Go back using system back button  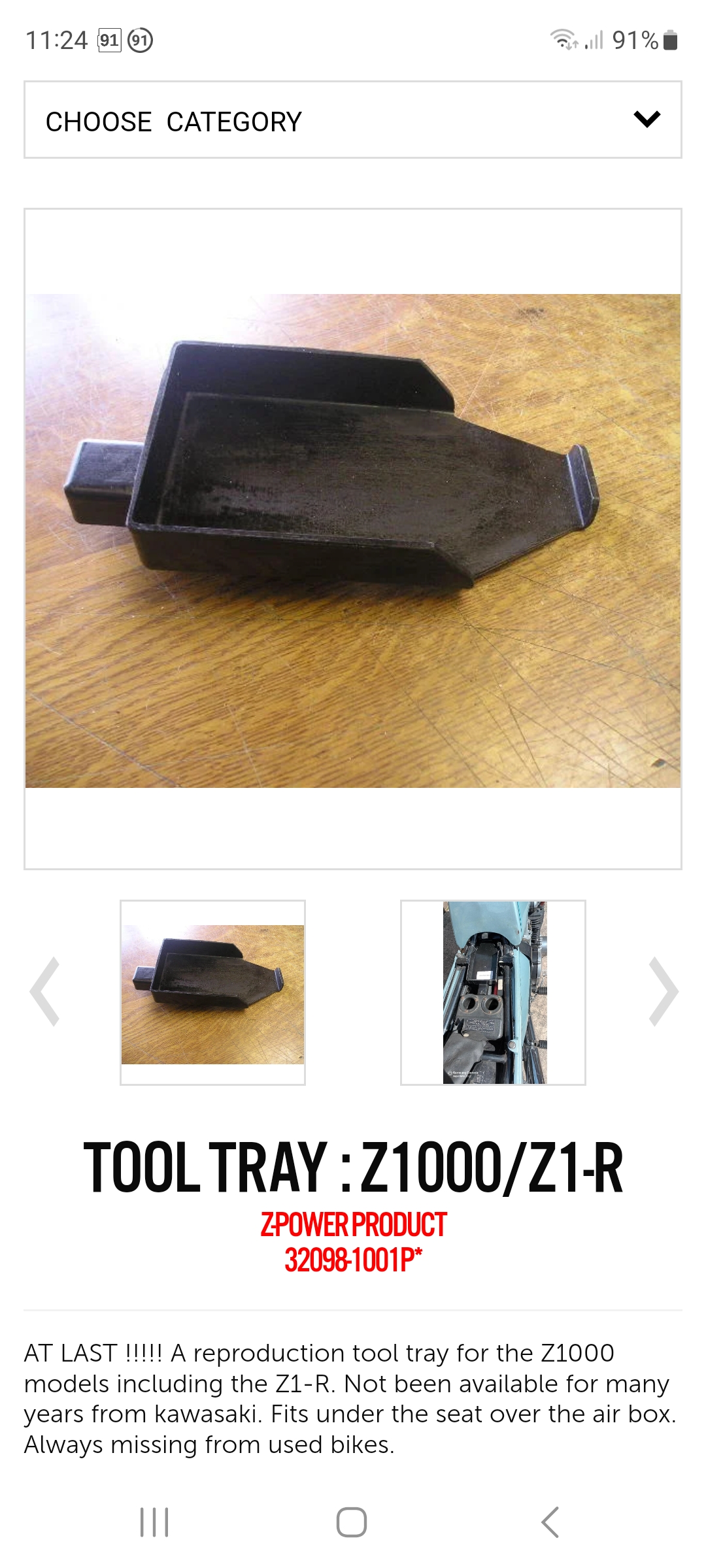coord(550,1522)
